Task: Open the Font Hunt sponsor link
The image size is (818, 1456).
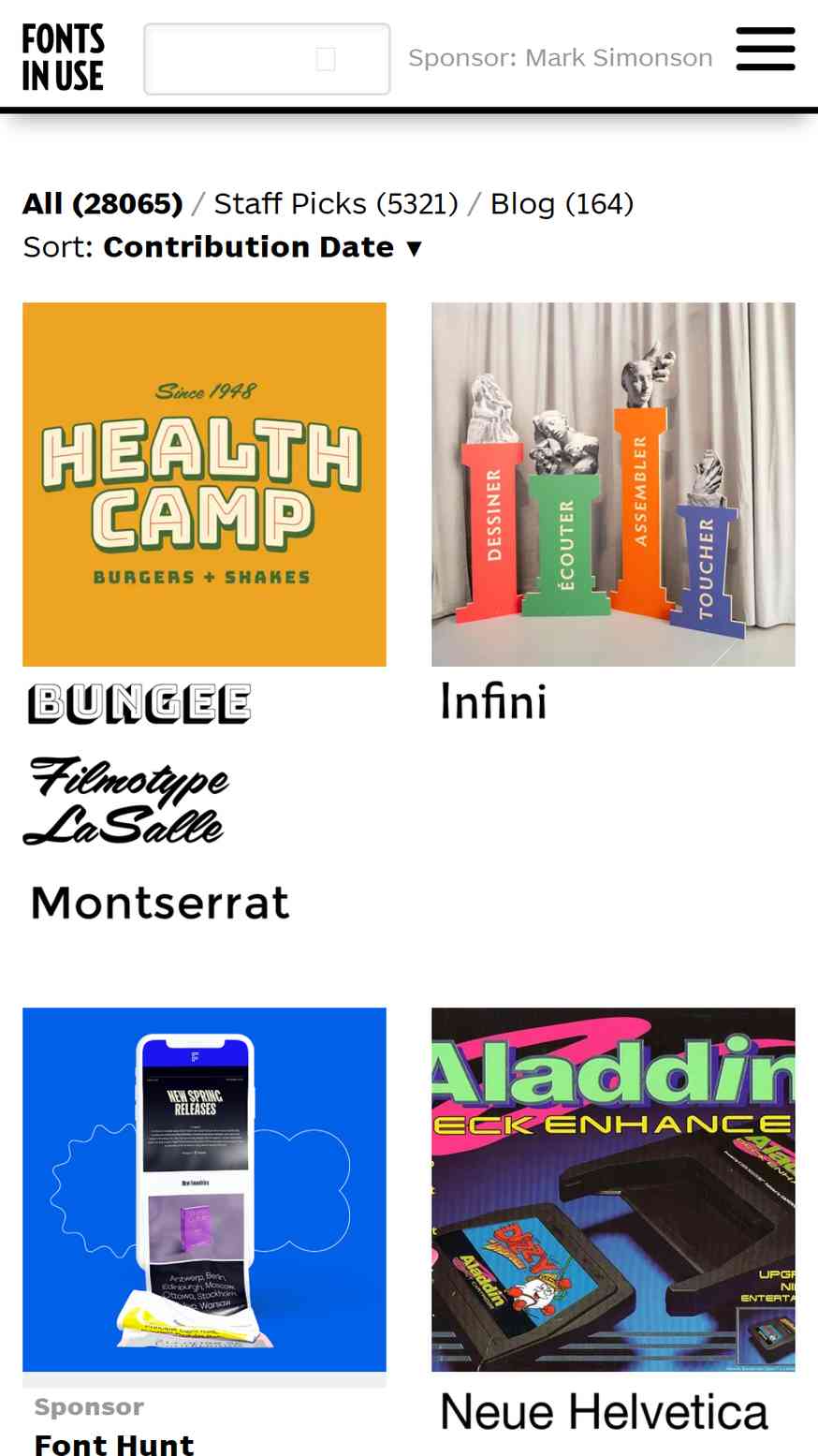Action: (x=114, y=1444)
